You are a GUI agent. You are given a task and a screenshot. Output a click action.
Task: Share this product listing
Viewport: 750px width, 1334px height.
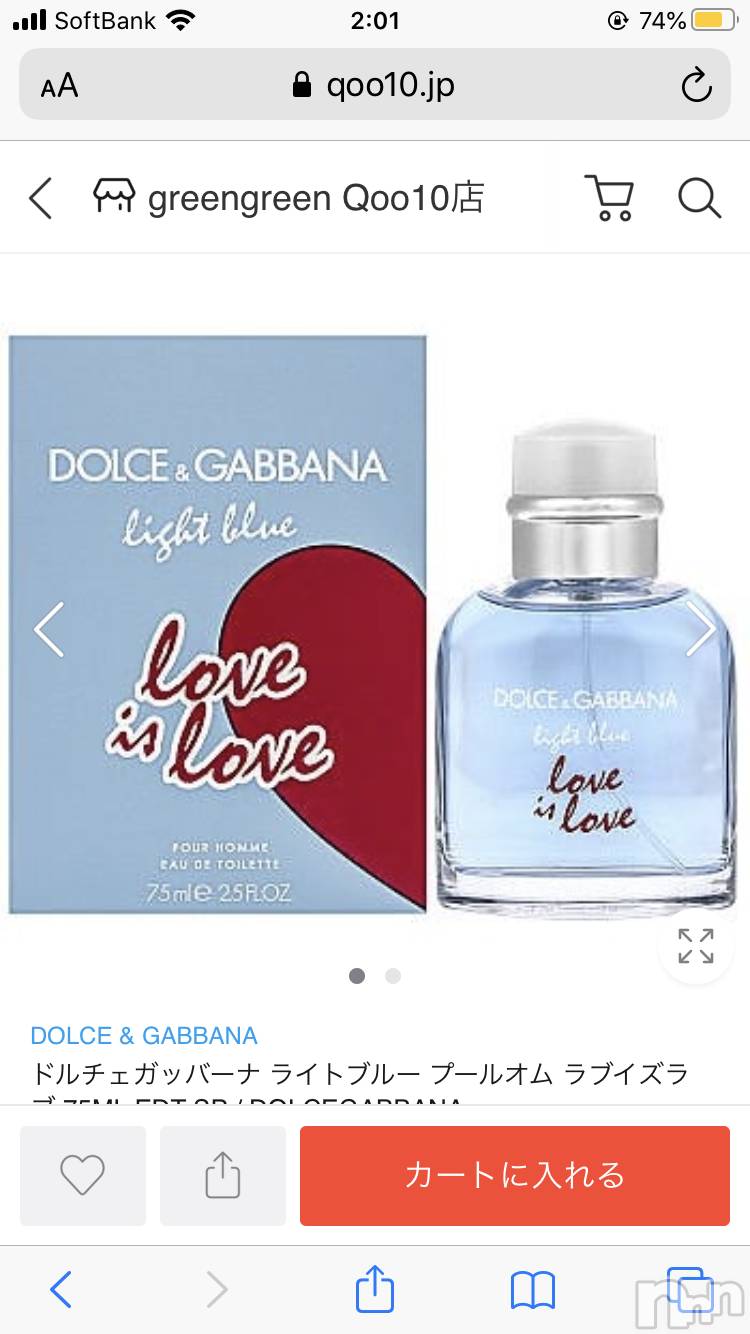[222, 1175]
